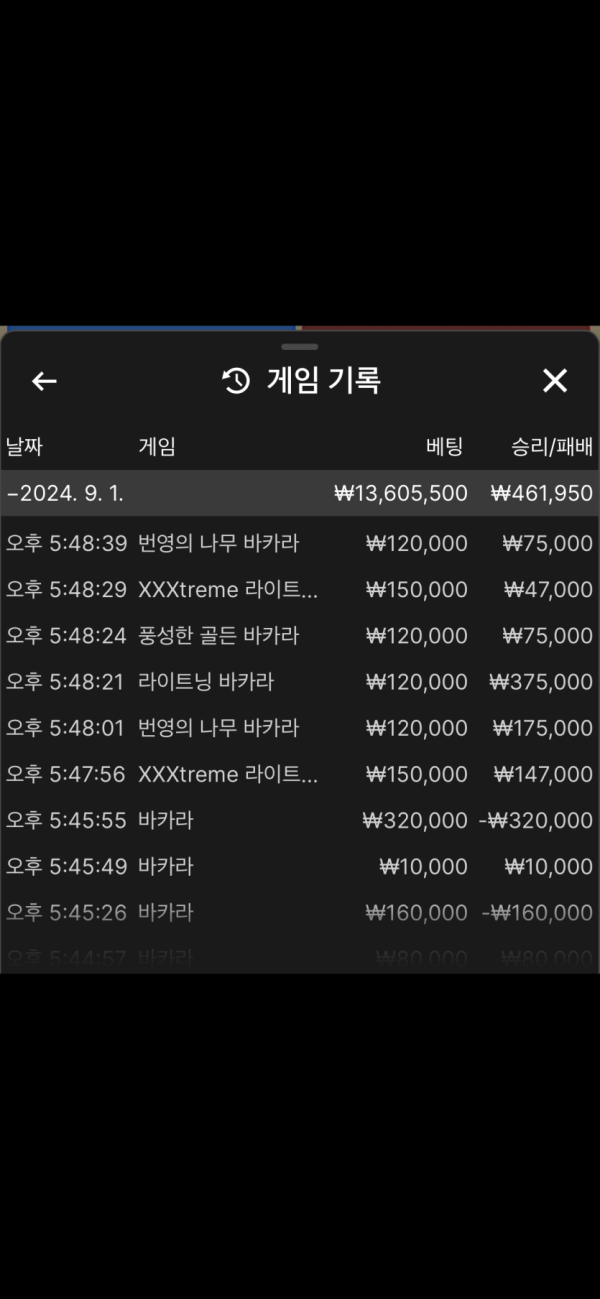Collapse the 2024. 9. 1. date group
The width and height of the screenshot is (600, 1299).
pyautogui.click(x=300, y=493)
